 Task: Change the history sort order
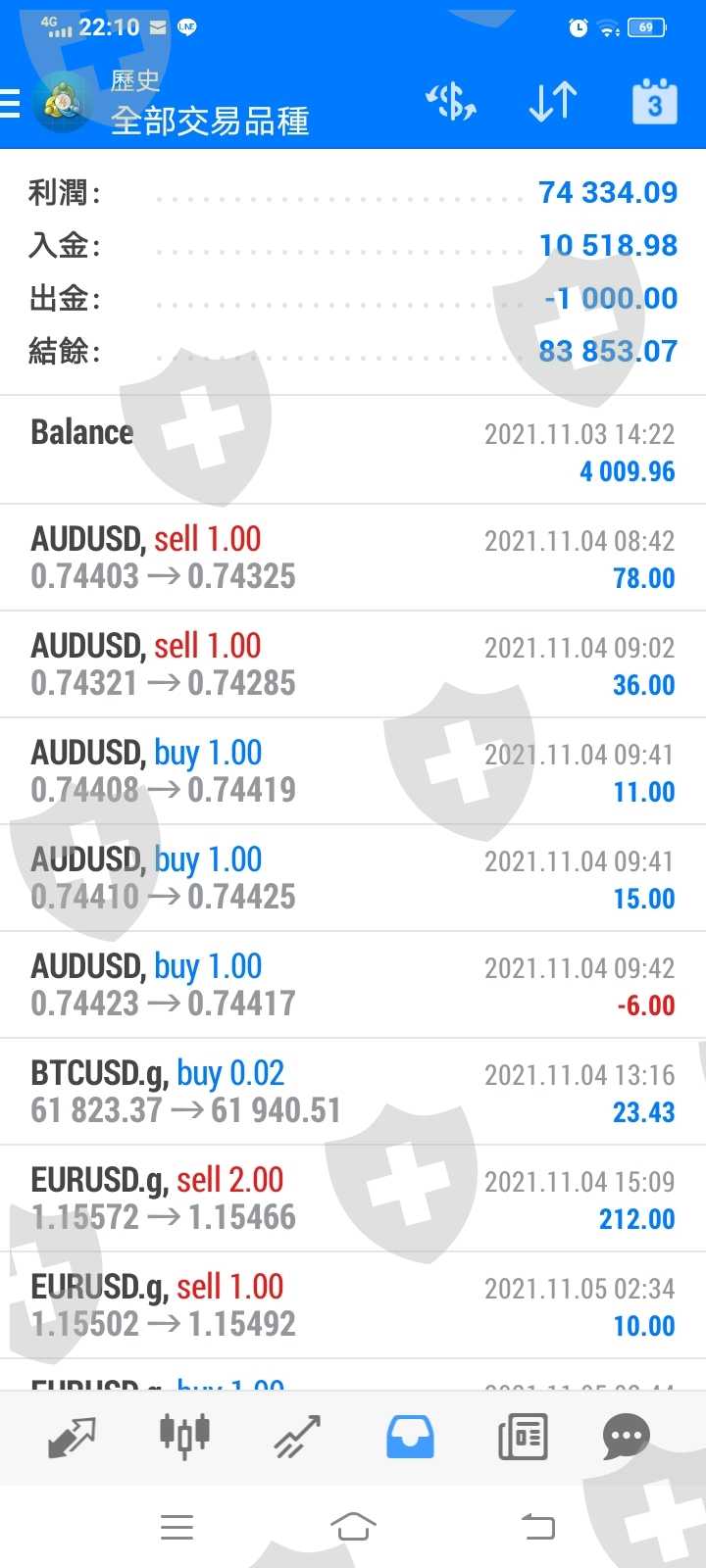click(552, 102)
